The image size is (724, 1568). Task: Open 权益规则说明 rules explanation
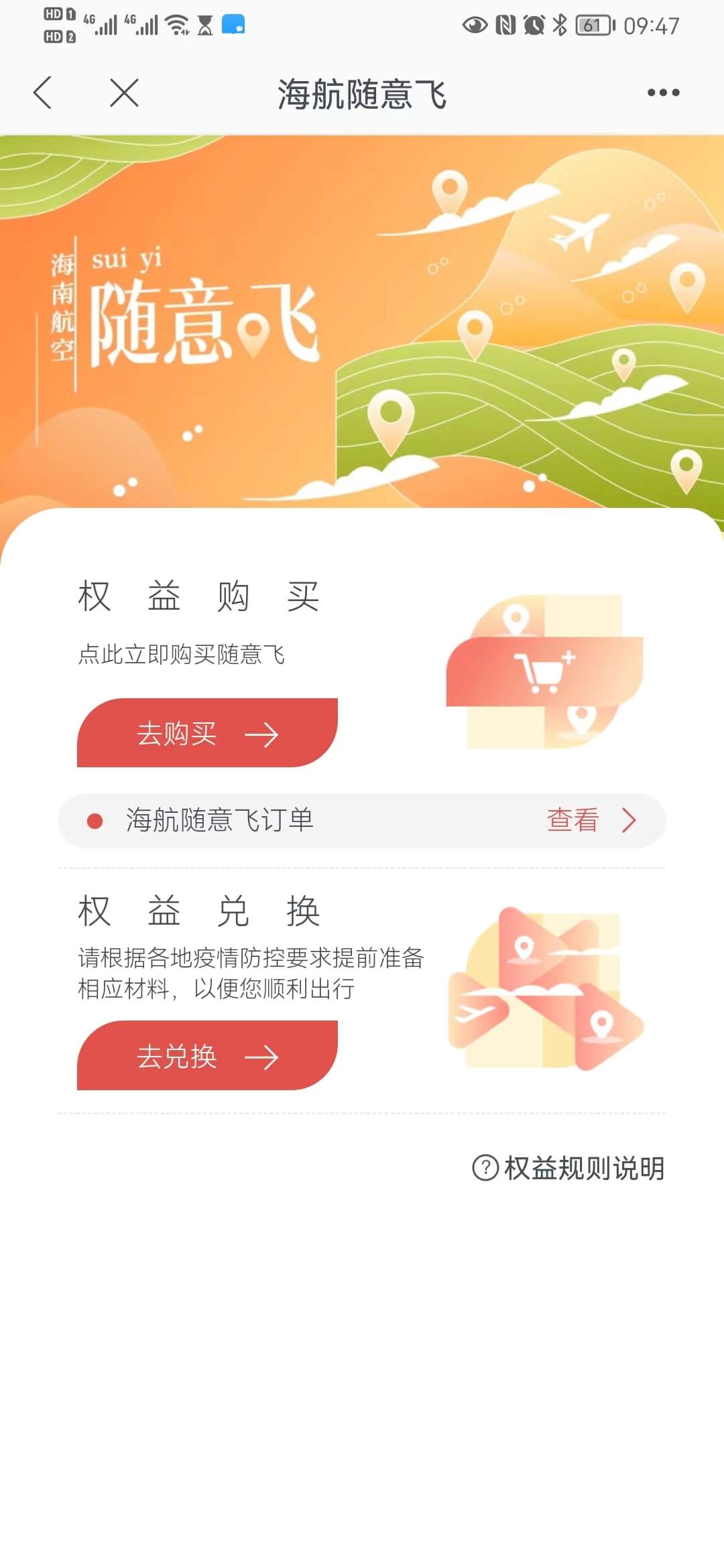click(568, 1168)
